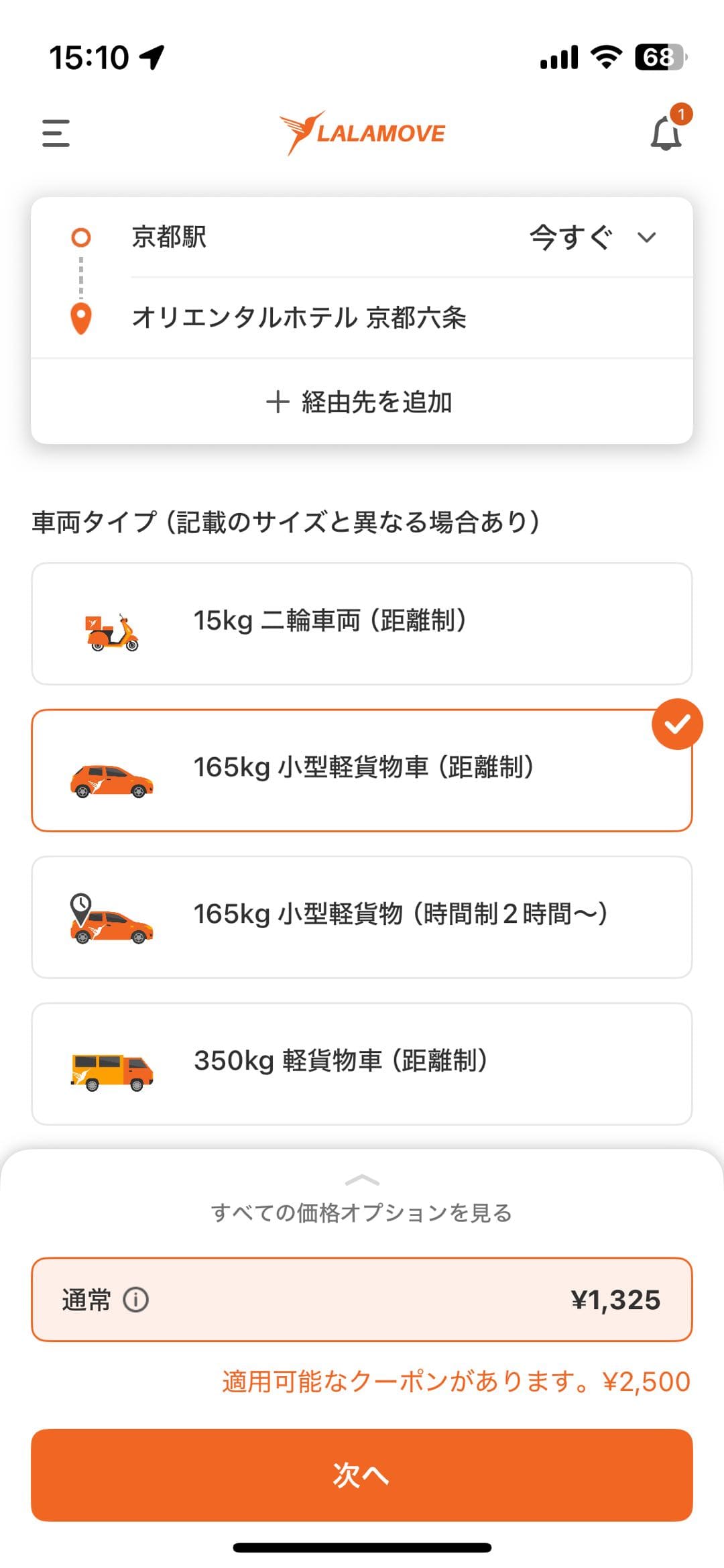Select the 15kg 二輪車両 vehicle option
Screen dimensions: 724x1568
click(x=361, y=623)
